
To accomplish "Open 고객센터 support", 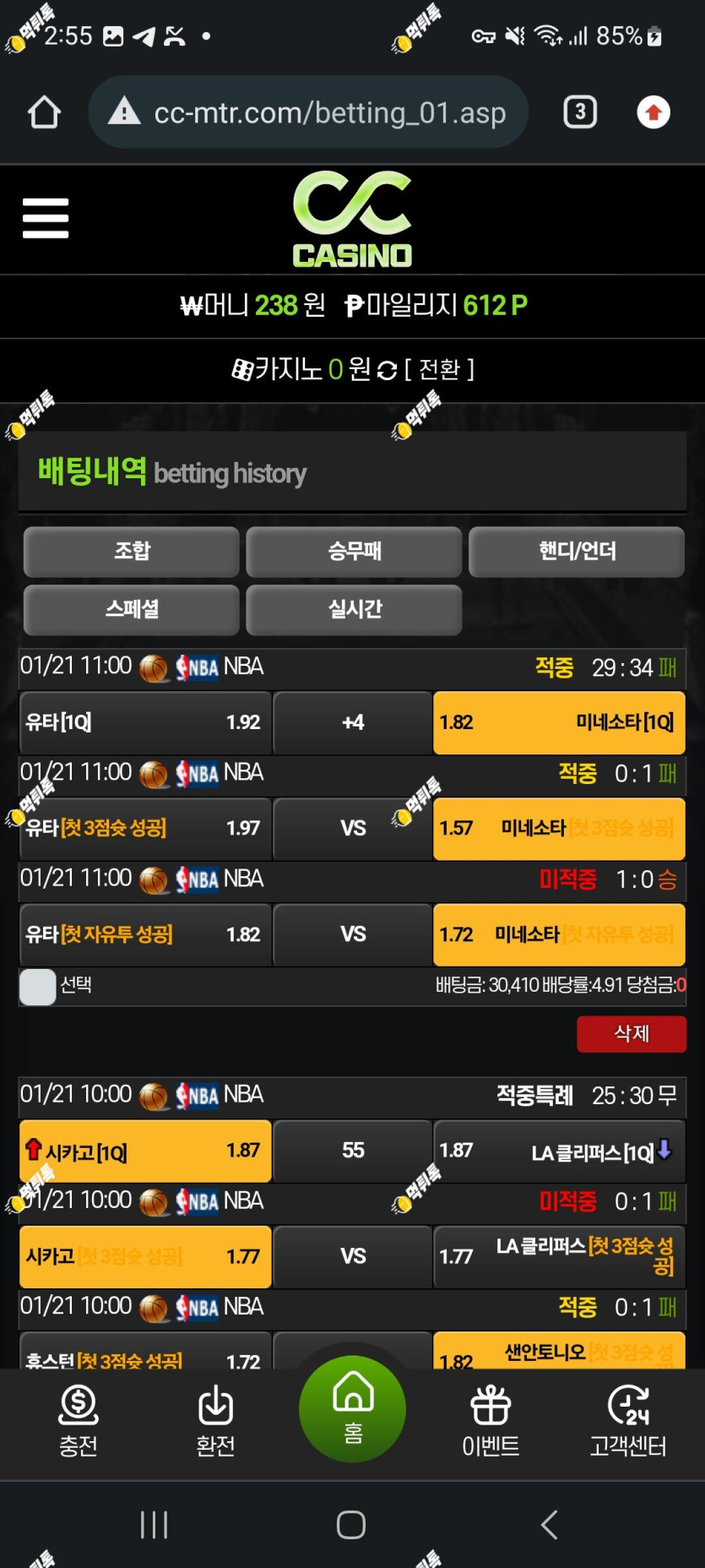I will [x=628, y=1422].
